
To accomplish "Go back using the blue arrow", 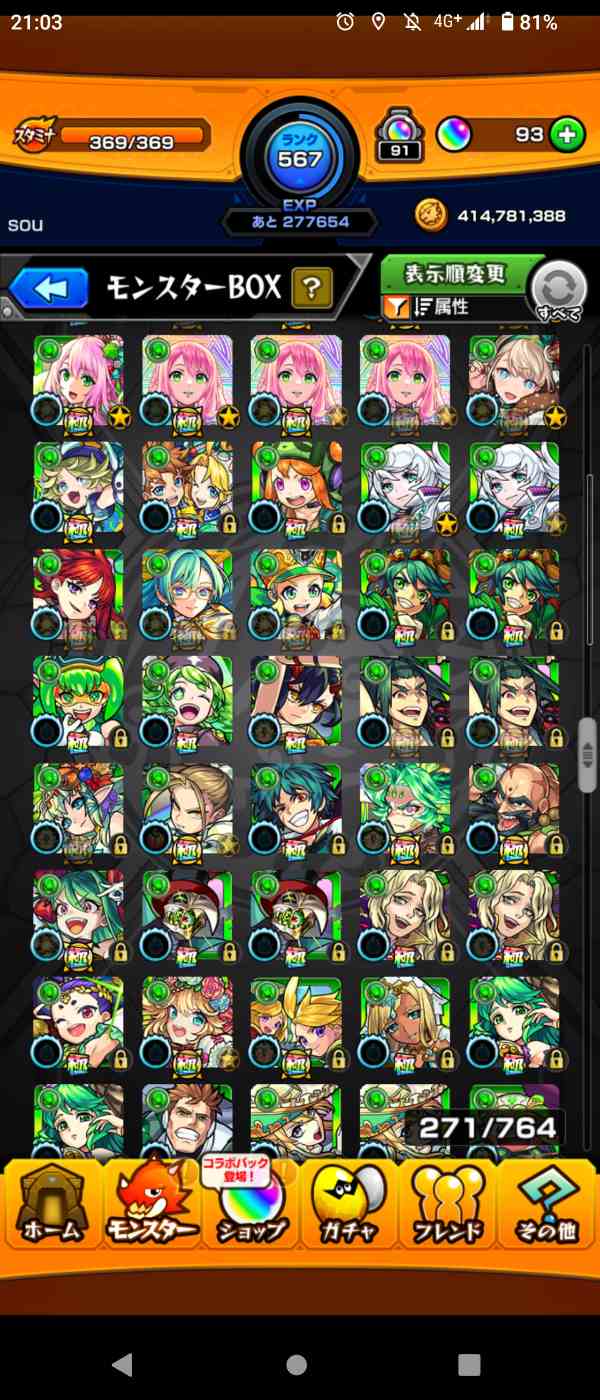I will tap(49, 290).
